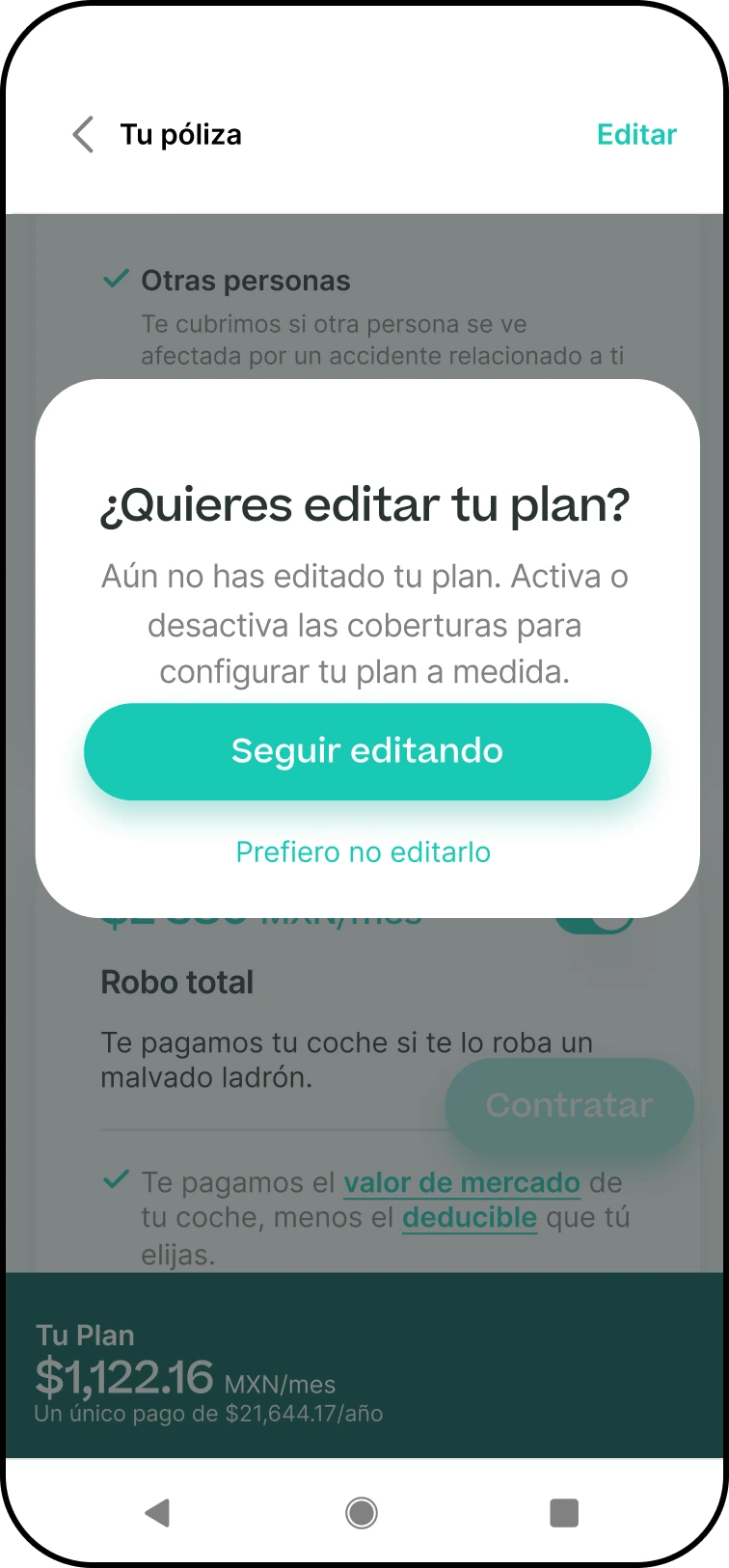The width and height of the screenshot is (729, 1568).
Task: Tap the back arrow beside Tu póliza
Action: 84,135
